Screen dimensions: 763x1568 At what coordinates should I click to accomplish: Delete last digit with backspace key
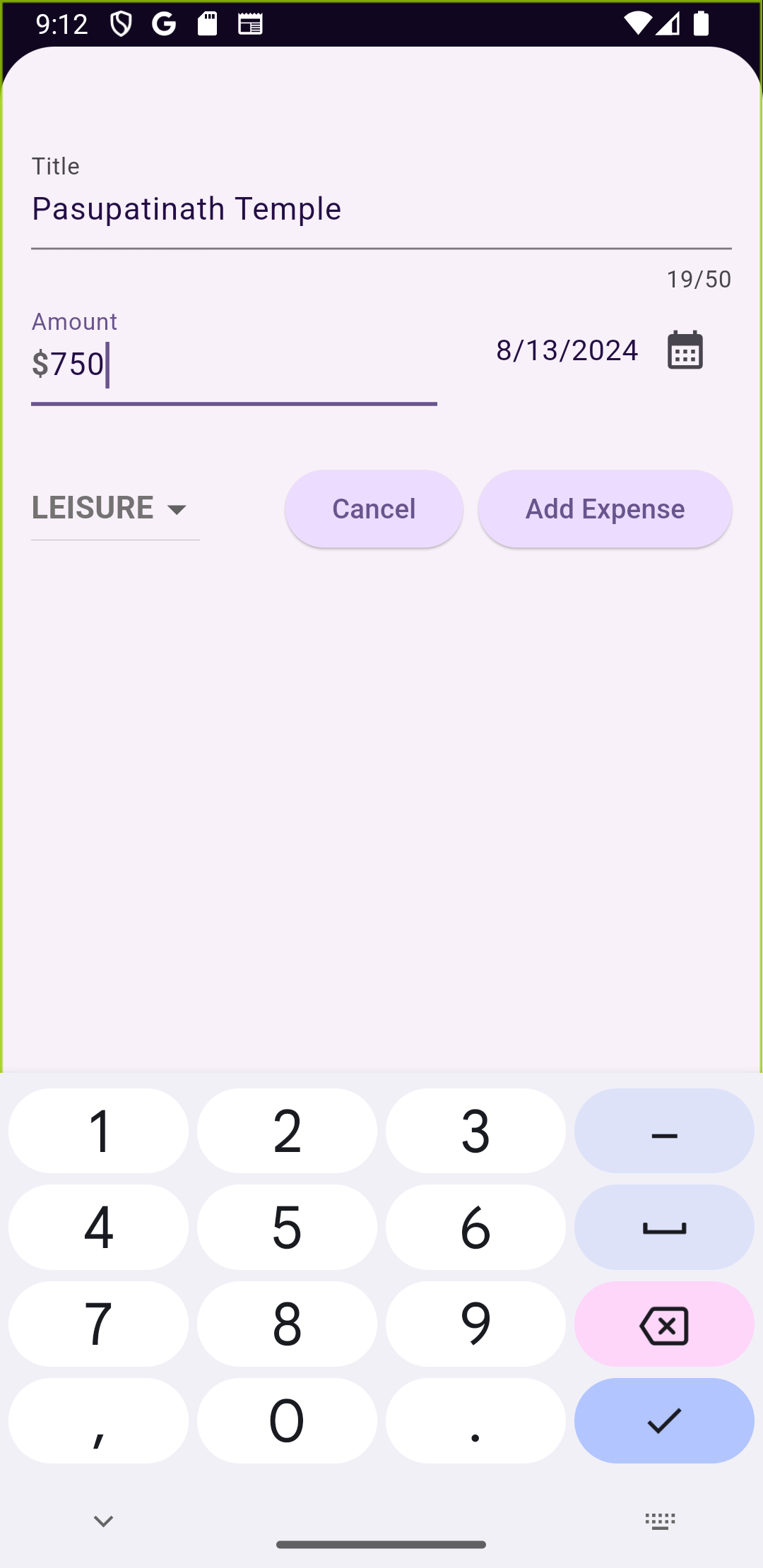coord(664,1324)
